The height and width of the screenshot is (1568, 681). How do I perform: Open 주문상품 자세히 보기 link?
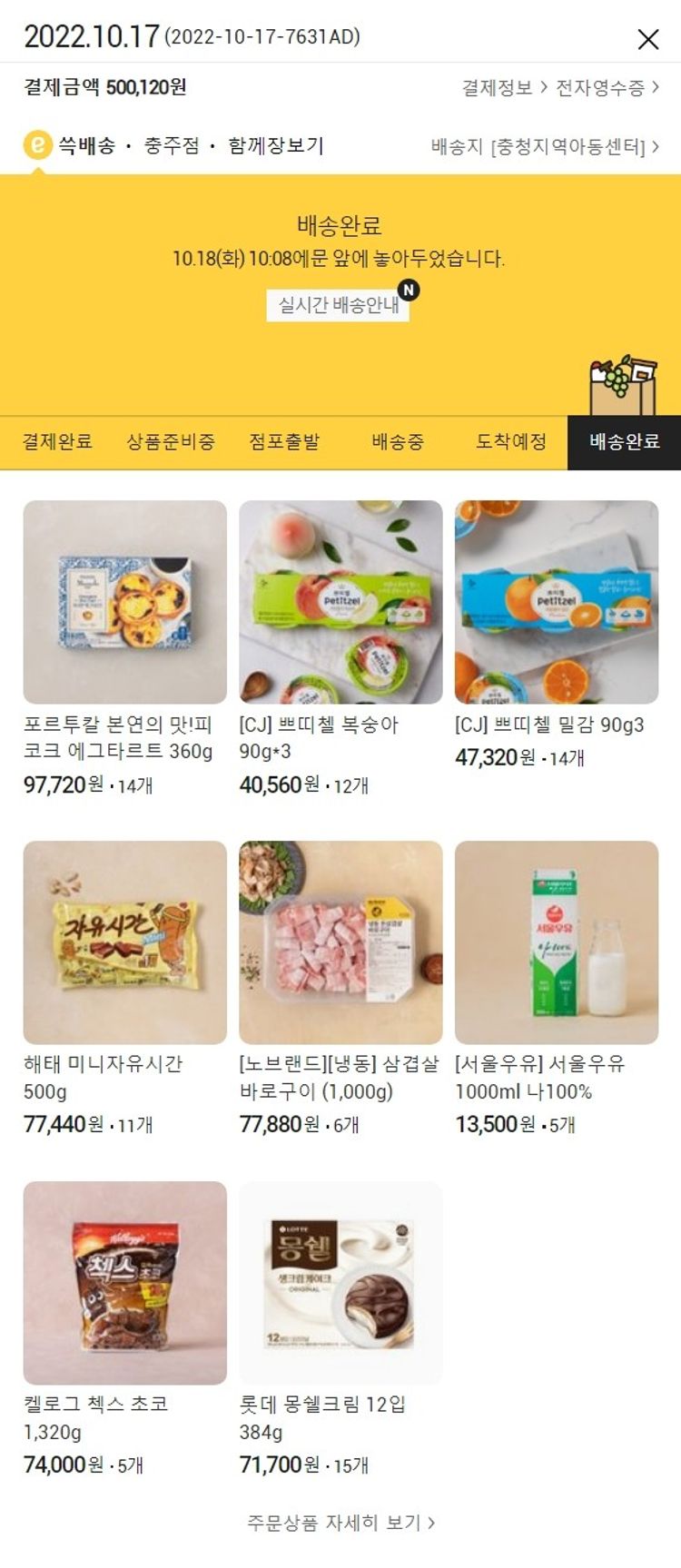(340, 1523)
